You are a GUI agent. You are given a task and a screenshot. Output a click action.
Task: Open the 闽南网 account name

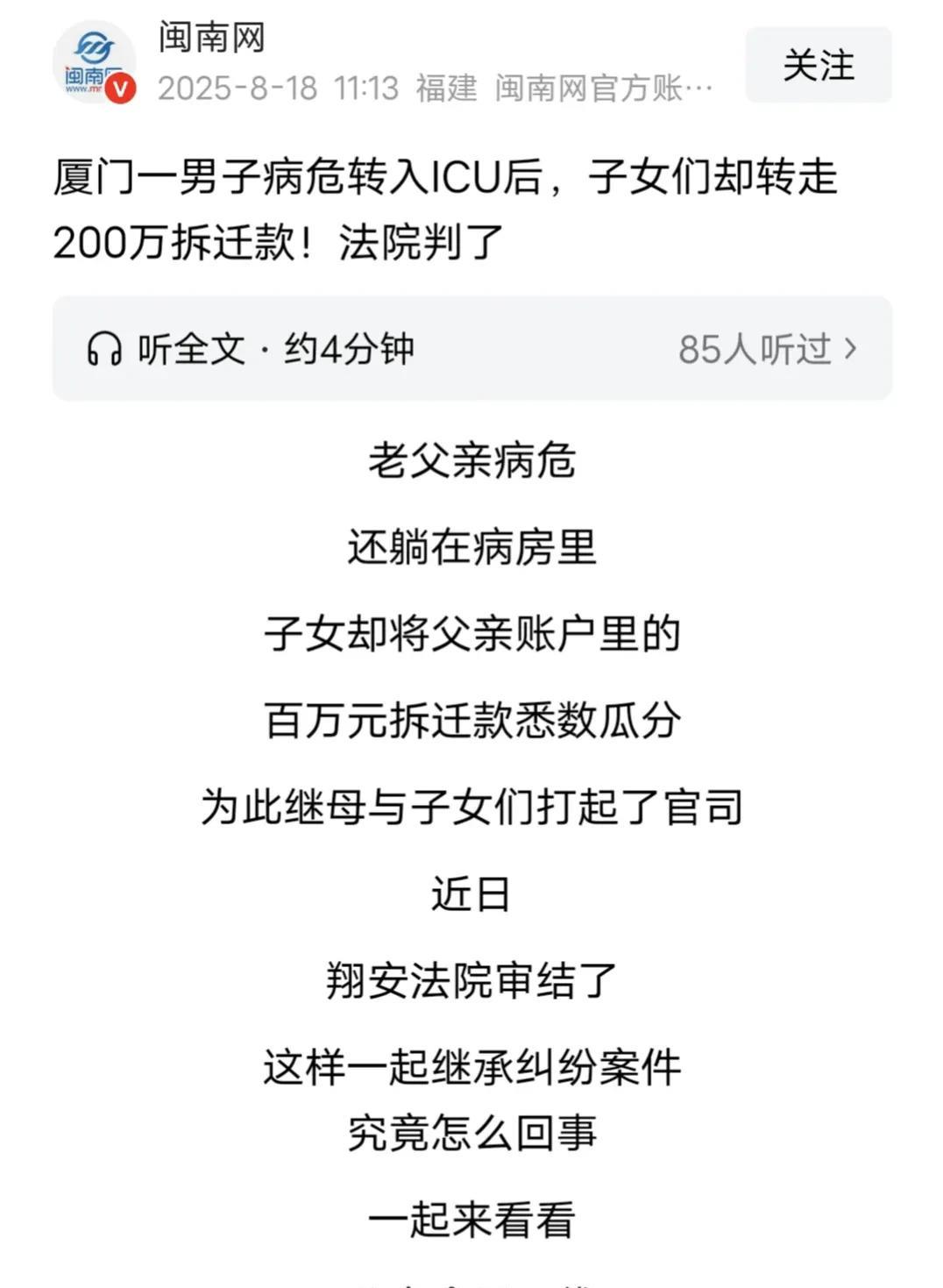(x=211, y=38)
